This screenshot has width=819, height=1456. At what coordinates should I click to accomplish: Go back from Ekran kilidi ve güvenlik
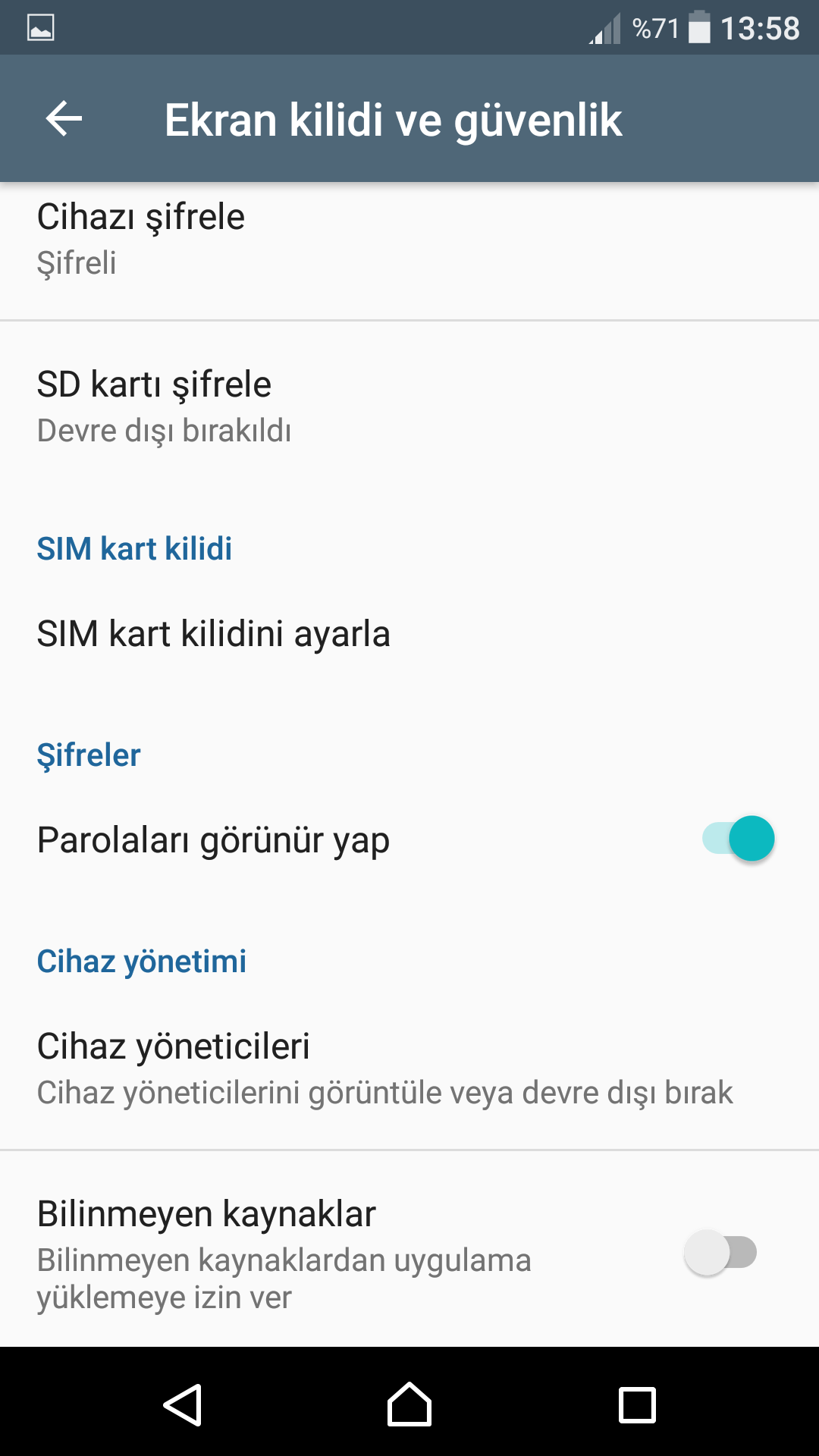pos(64,119)
